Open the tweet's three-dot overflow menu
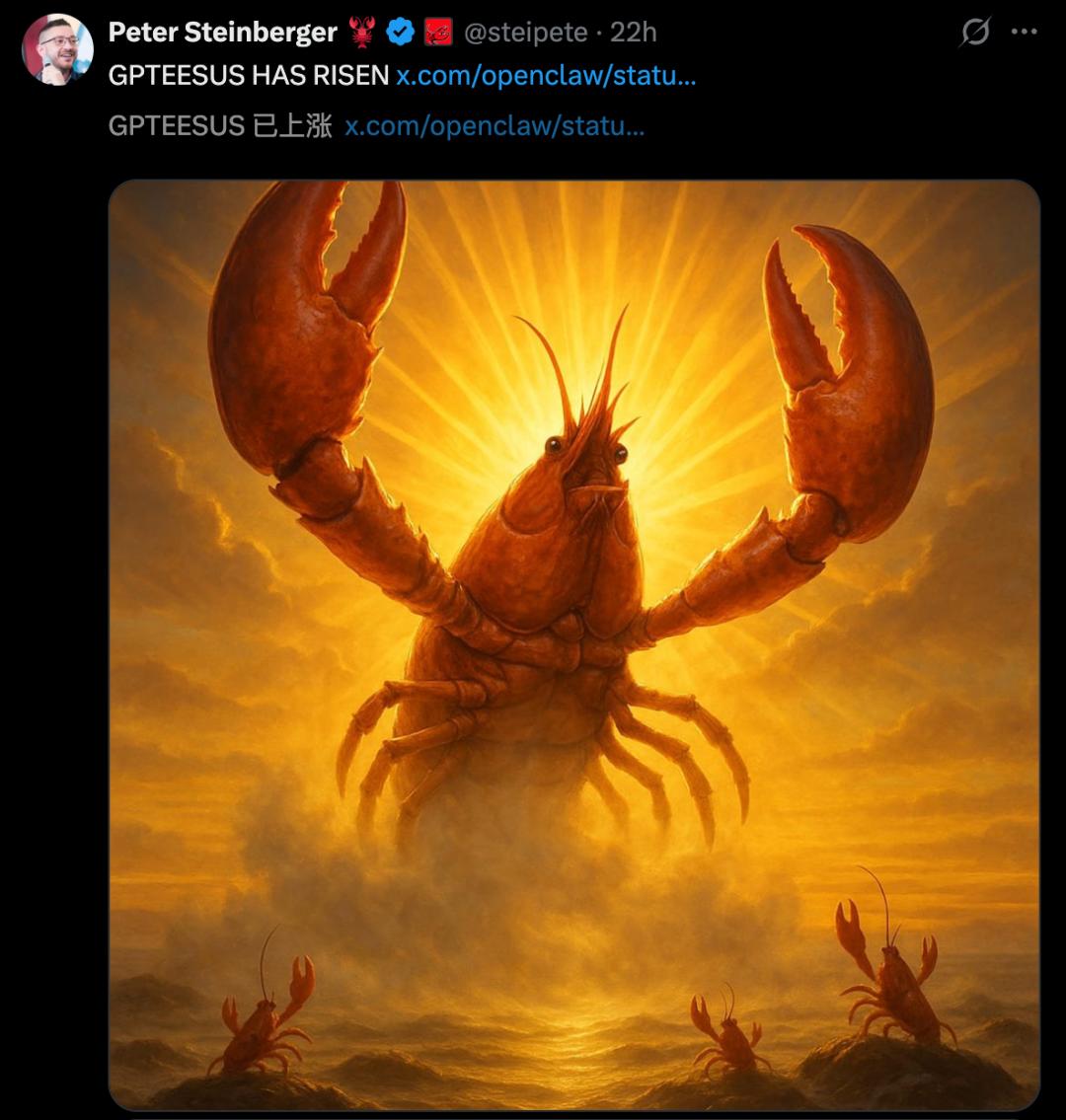 1025,32
